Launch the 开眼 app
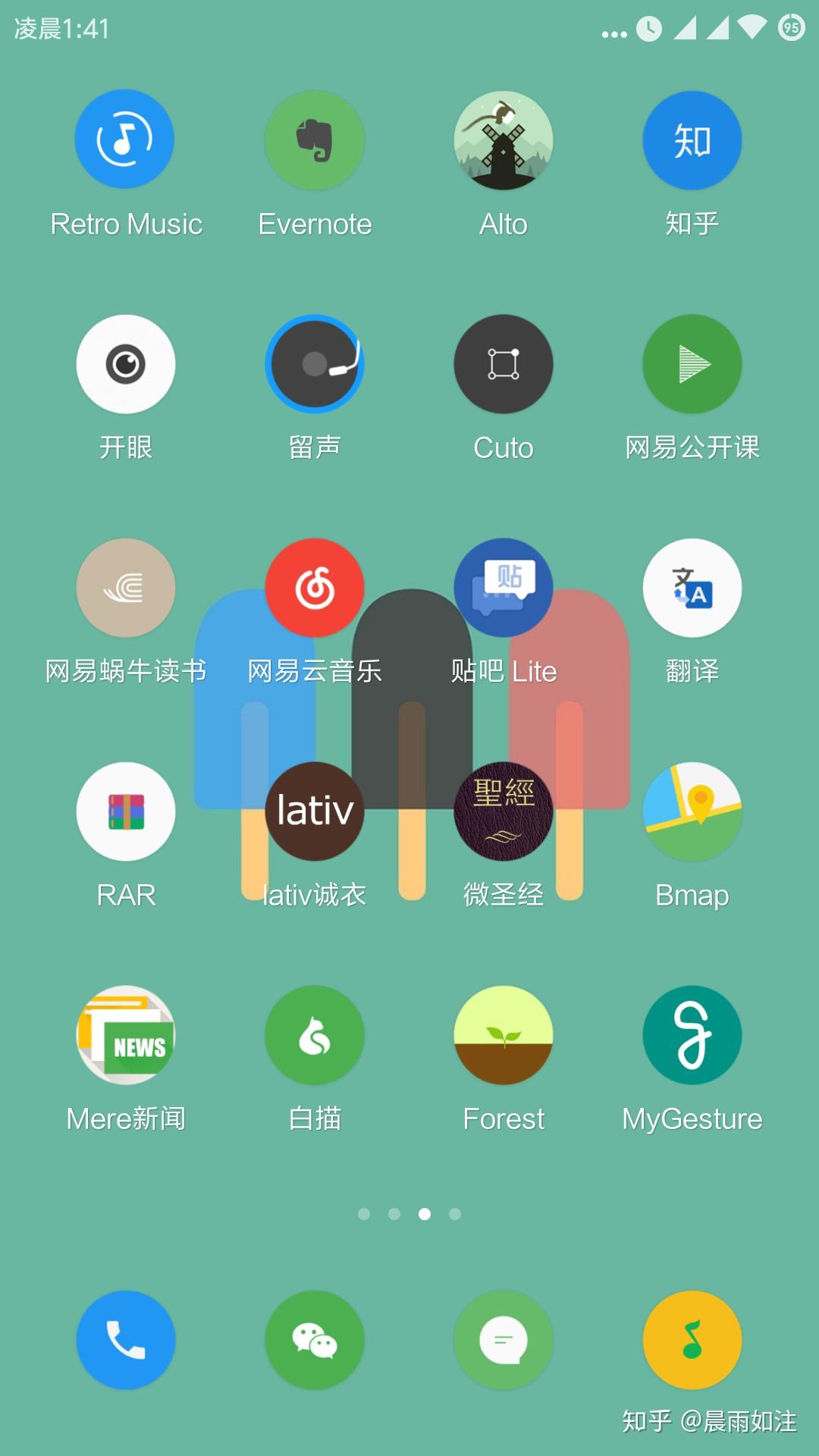This screenshot has height=1456, width=819. coord(125,364)
